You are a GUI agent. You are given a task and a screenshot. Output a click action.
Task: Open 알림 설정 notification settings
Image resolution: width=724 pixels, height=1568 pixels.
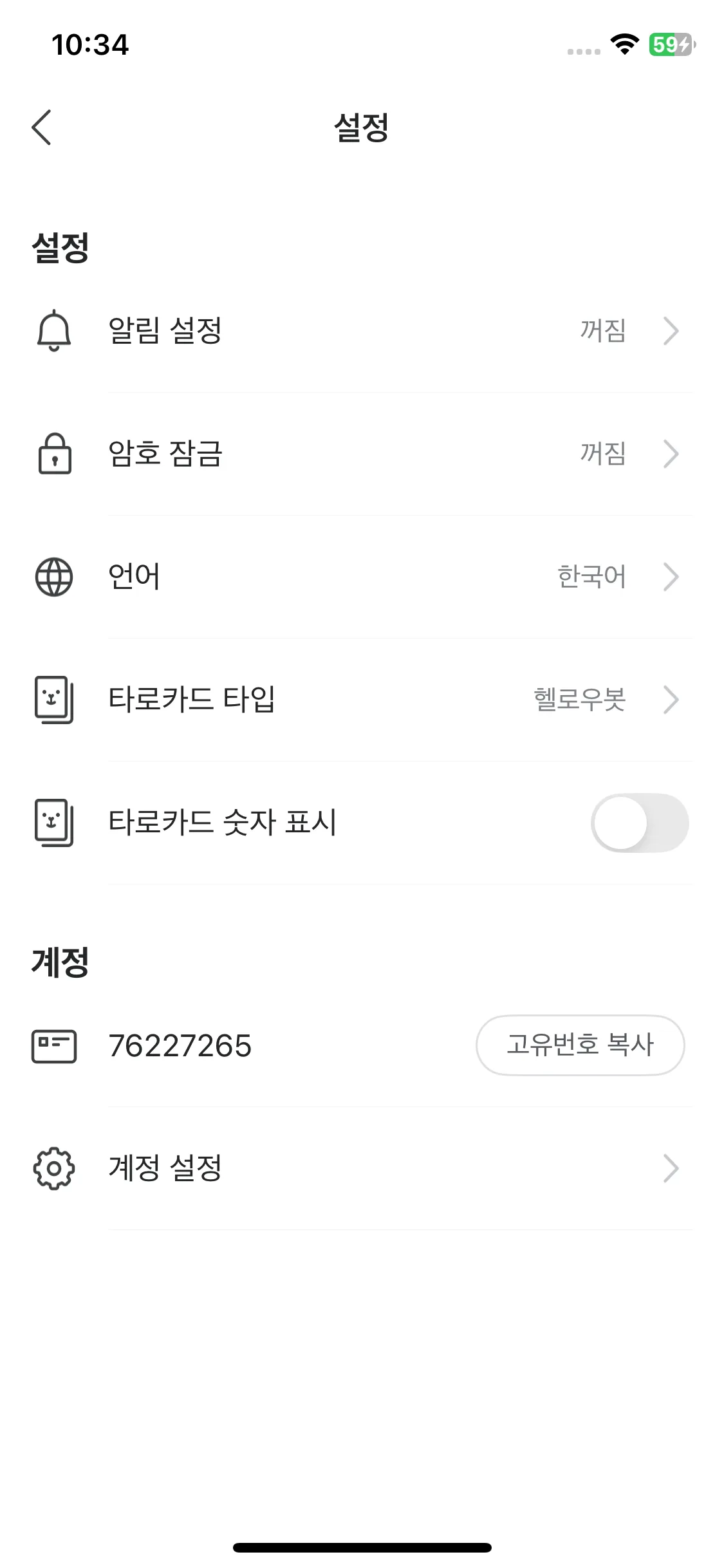pyautogui.click(x=360, y=331)
